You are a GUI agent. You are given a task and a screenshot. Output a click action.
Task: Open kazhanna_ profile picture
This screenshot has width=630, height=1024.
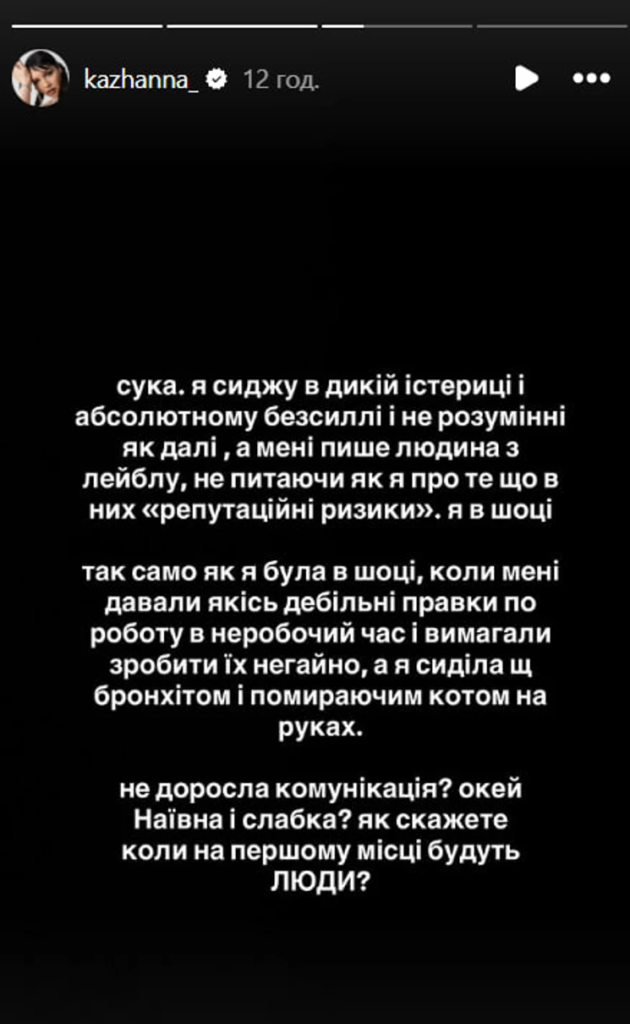coord(40,78)
